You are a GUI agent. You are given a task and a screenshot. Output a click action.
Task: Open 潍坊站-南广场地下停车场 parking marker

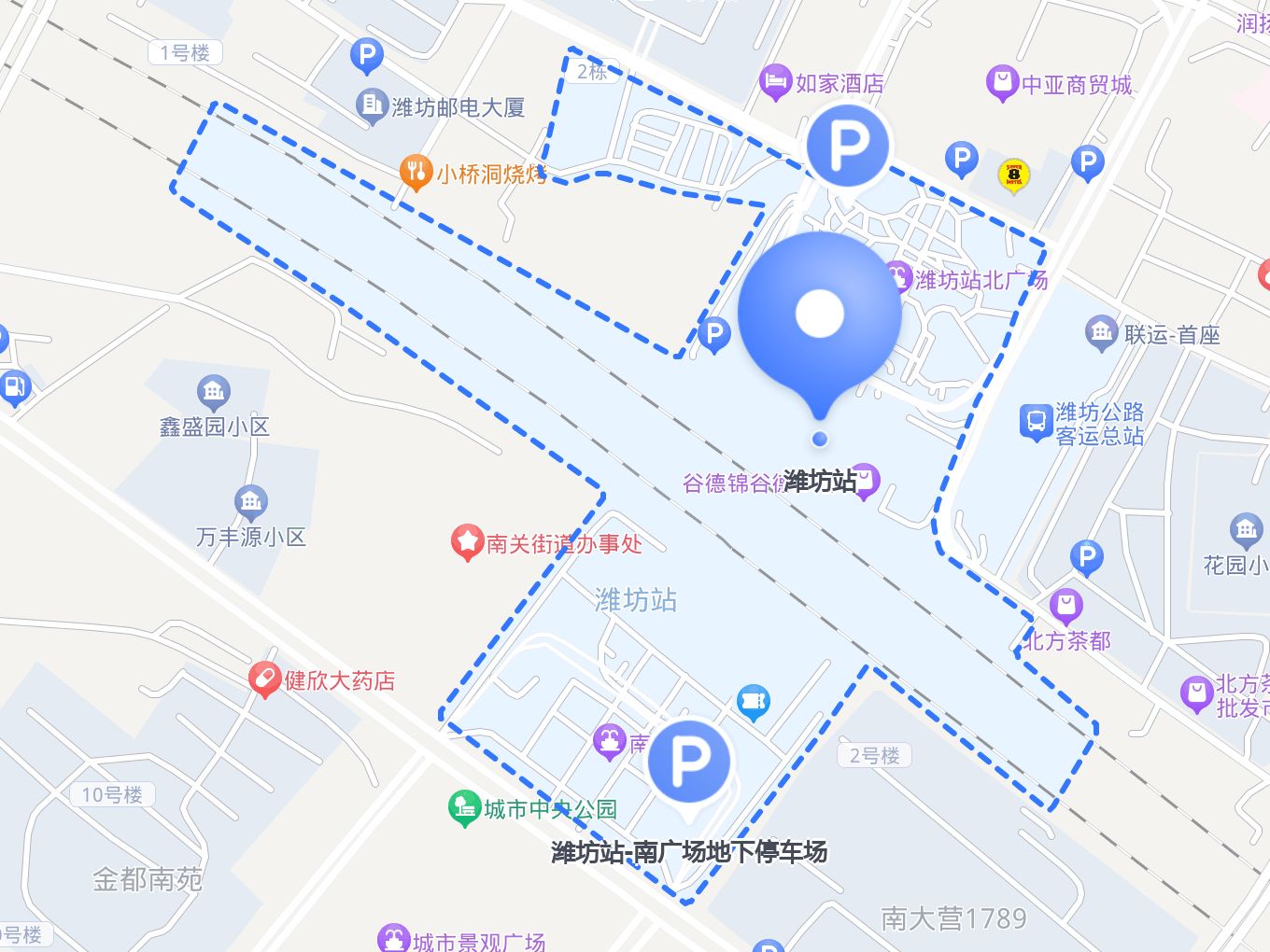click(x=689, y=762)
